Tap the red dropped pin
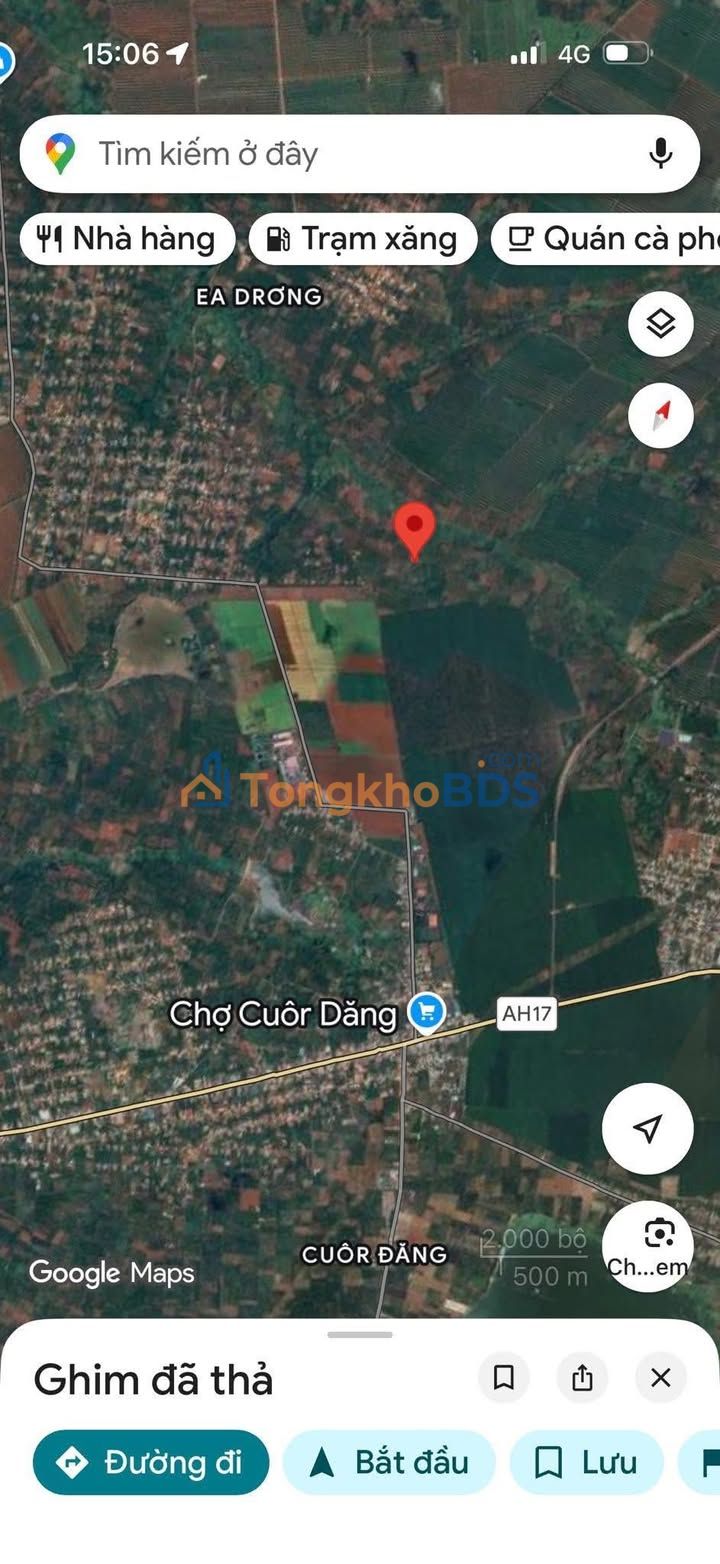 pyautogui.click(x=414, y=529)
